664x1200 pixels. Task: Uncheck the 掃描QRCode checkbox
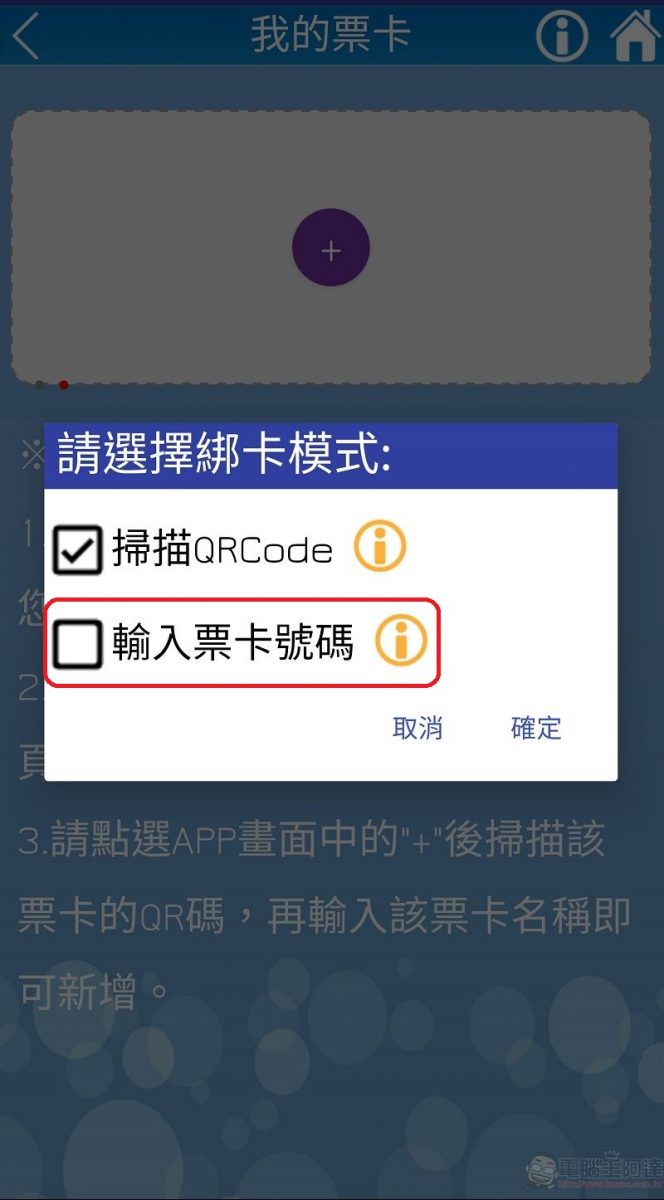click(x=77, y=548)
